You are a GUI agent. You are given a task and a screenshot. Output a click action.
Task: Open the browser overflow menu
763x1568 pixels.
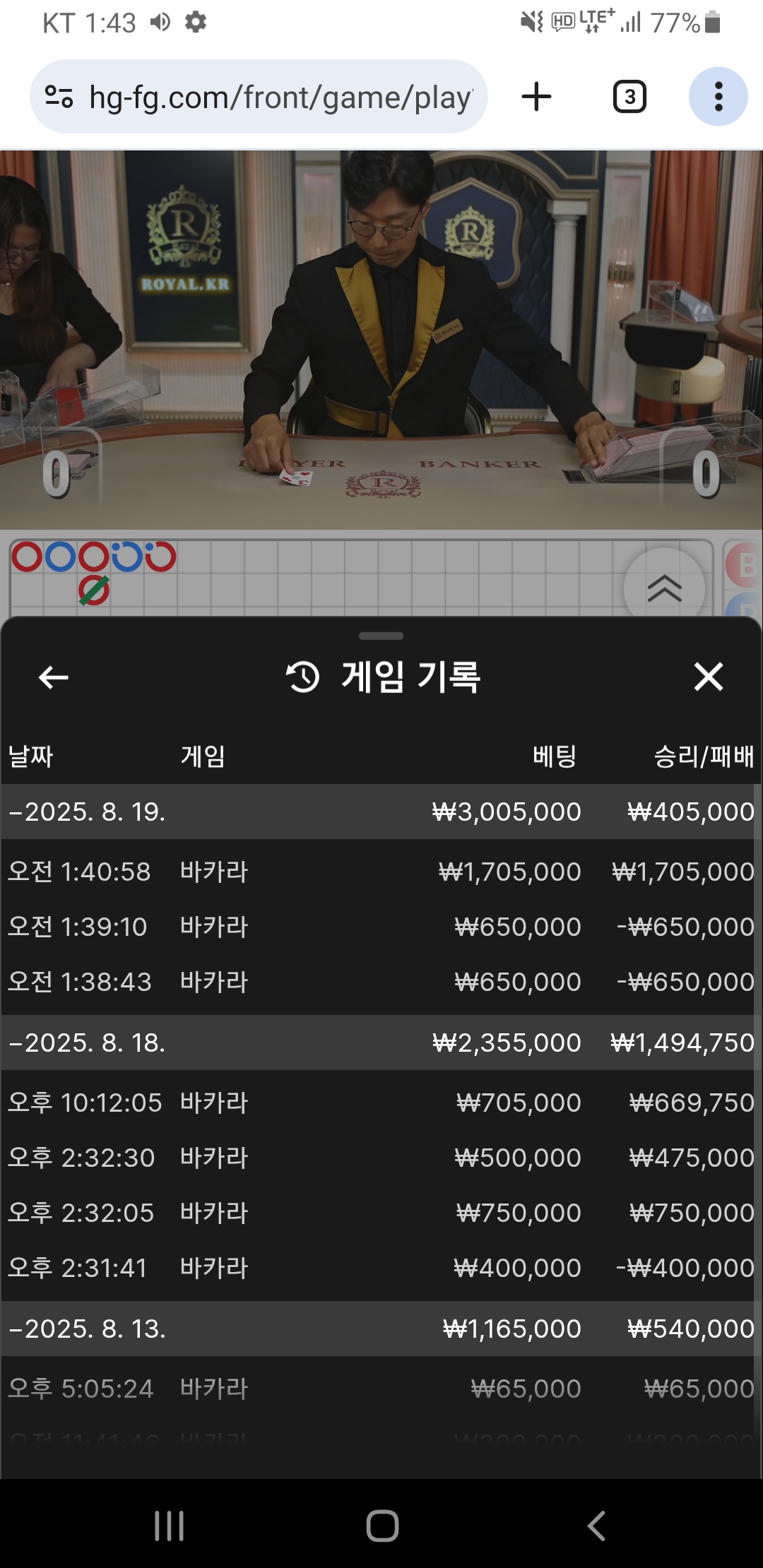click(718, 97)
